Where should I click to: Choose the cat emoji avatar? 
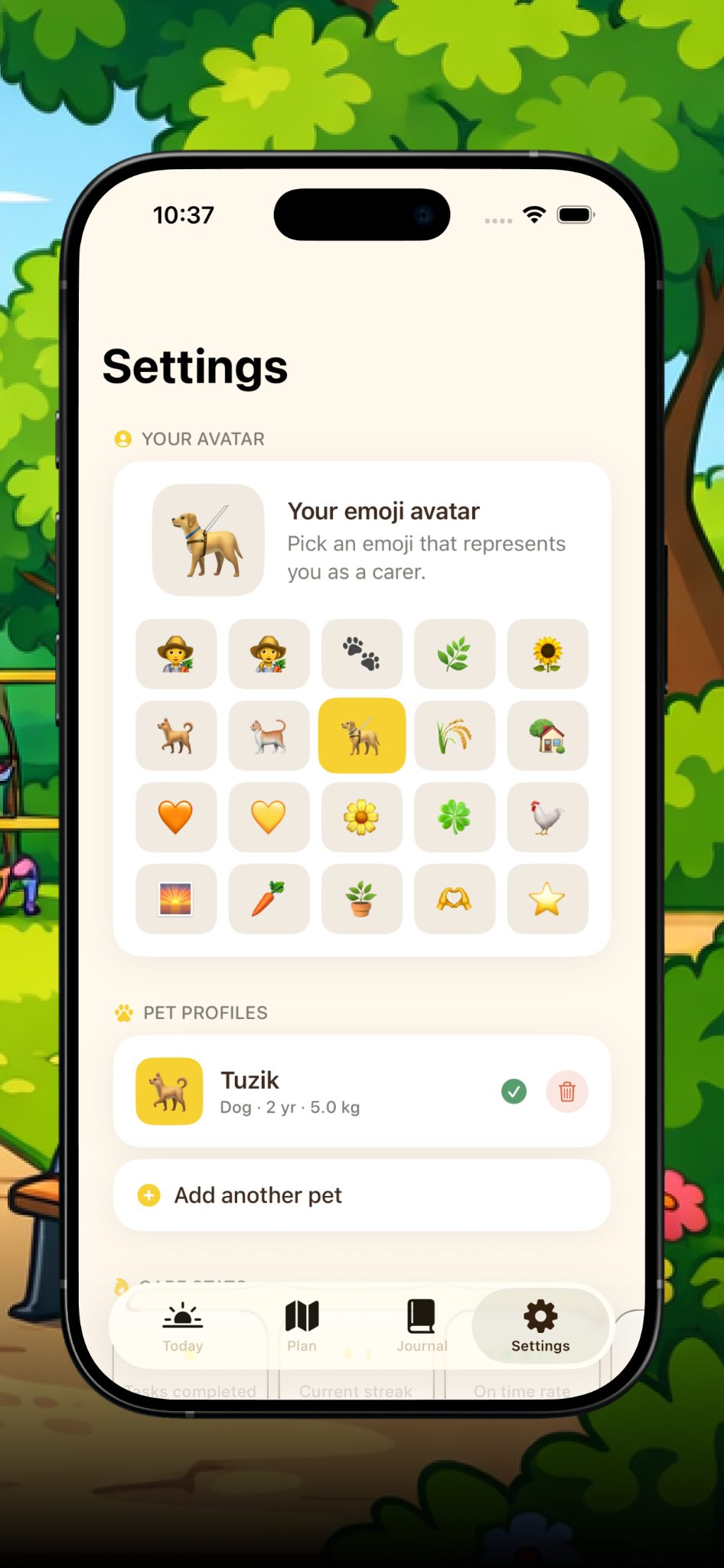tap(269, 736)
